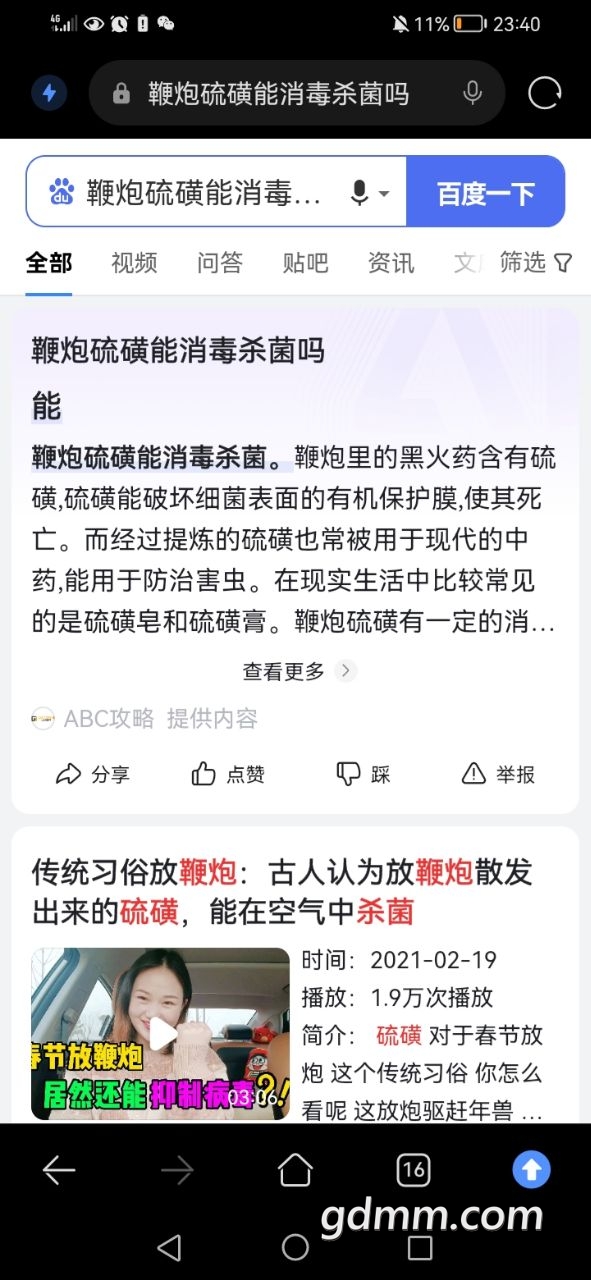Switch to the 问答 tab
The height and width of the screenshot is (1280, 591).
220,263
